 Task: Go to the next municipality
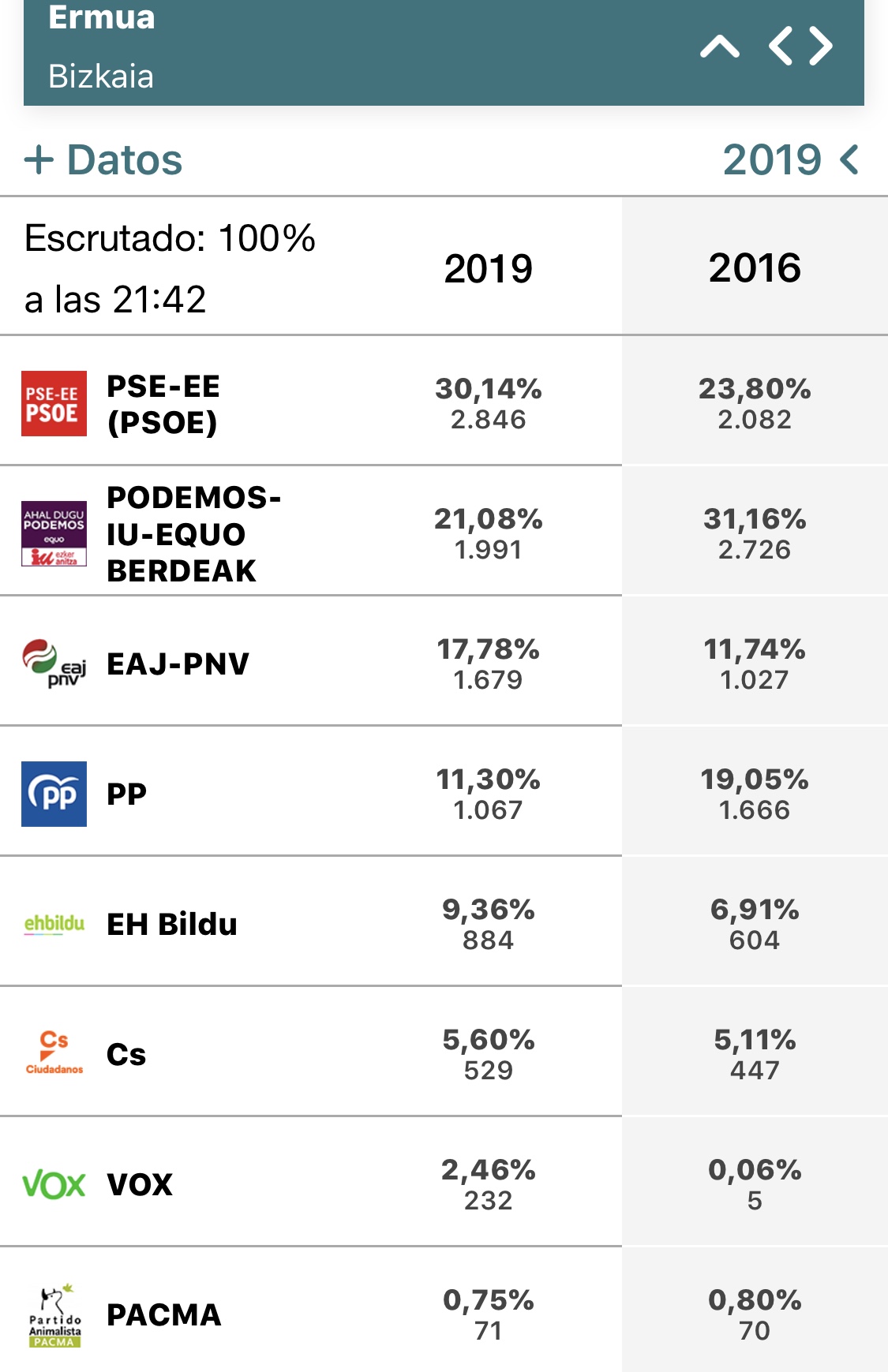[x=822, y=46]
